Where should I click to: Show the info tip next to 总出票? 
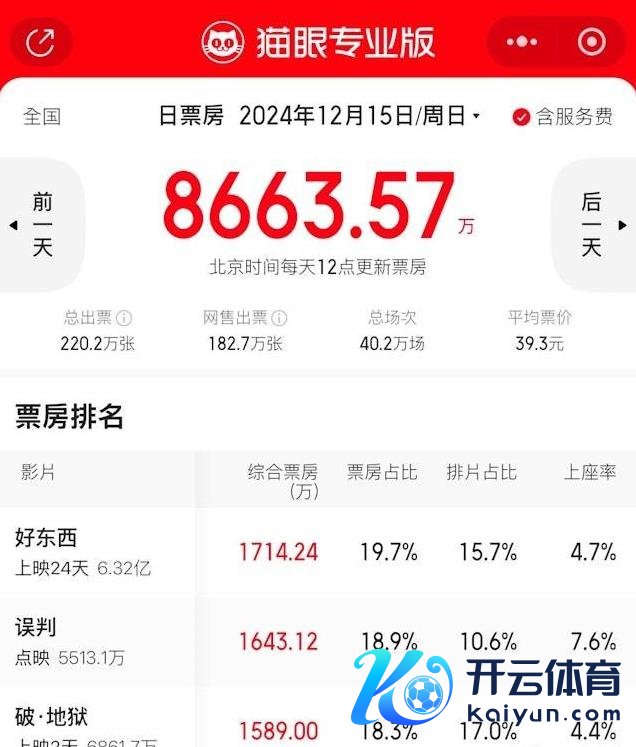pos(124,318)
